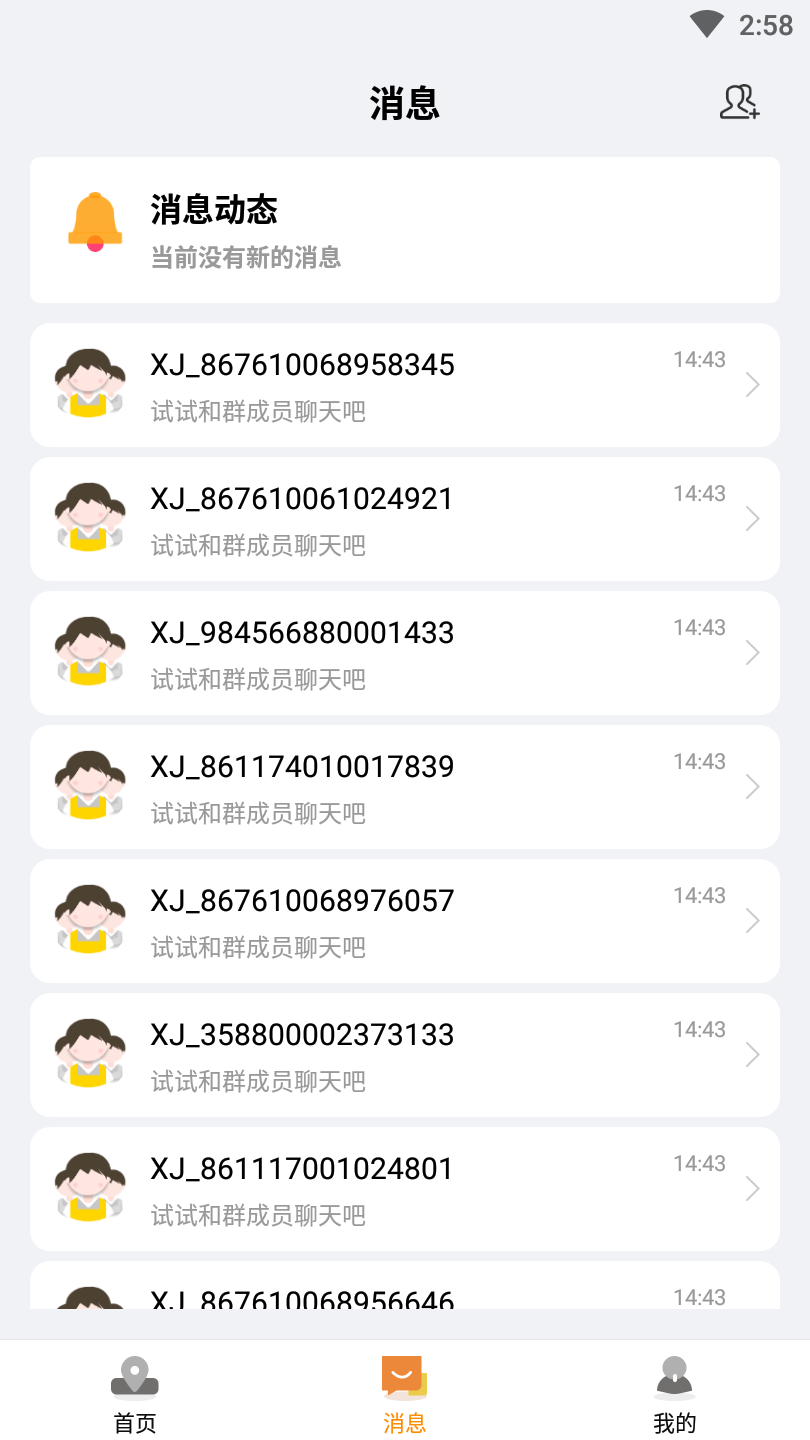Open avatar of XJ_867610068958345
This screenshot has height=1440, width=810.
(x=89, y=384)
